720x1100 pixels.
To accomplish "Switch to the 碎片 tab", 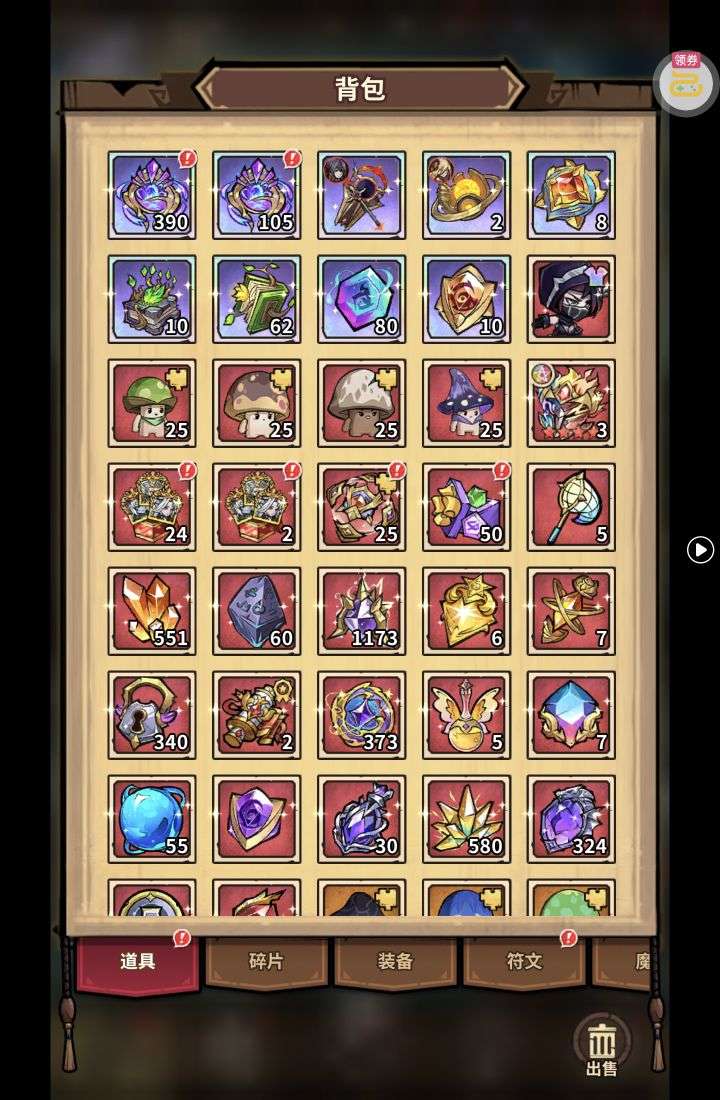I will click(266, 962).
